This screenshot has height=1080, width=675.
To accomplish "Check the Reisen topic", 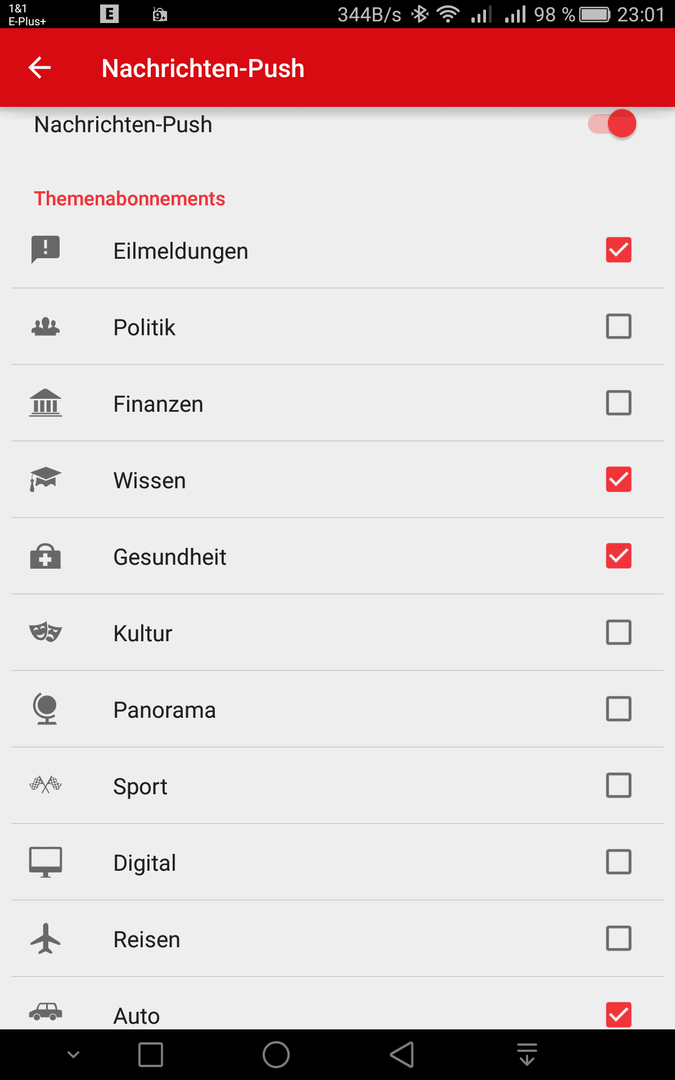I will (619, 938).
